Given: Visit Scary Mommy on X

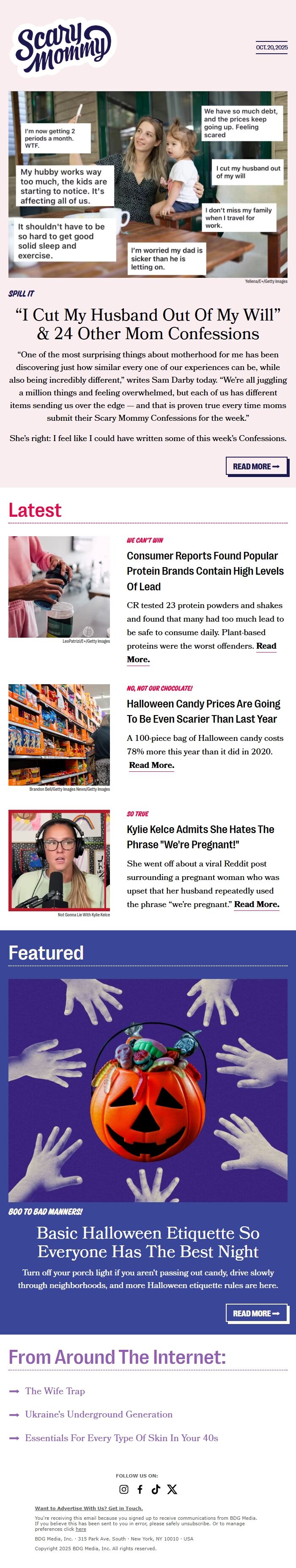Looking at the screenshot, I should tap(173, 1489).
